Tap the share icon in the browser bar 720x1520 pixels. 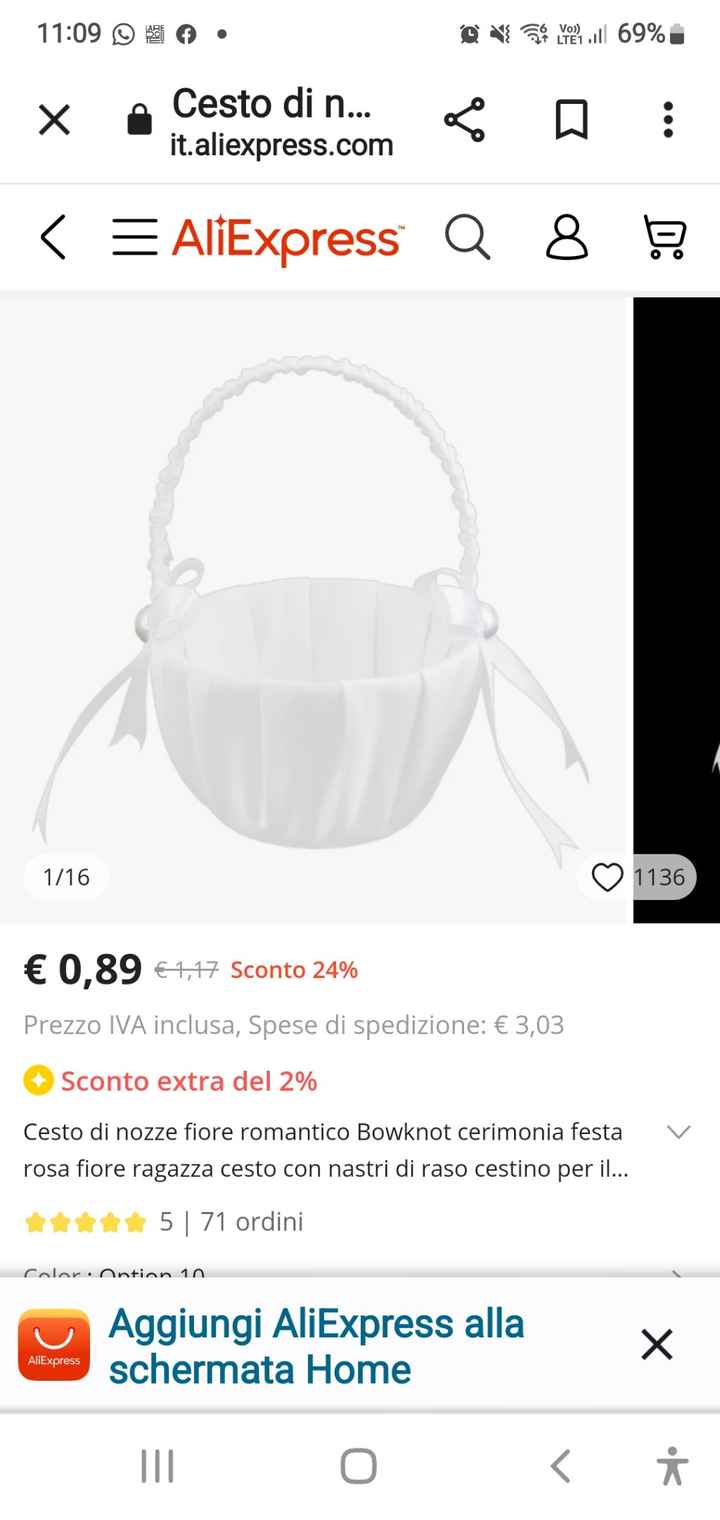(464, 119)
